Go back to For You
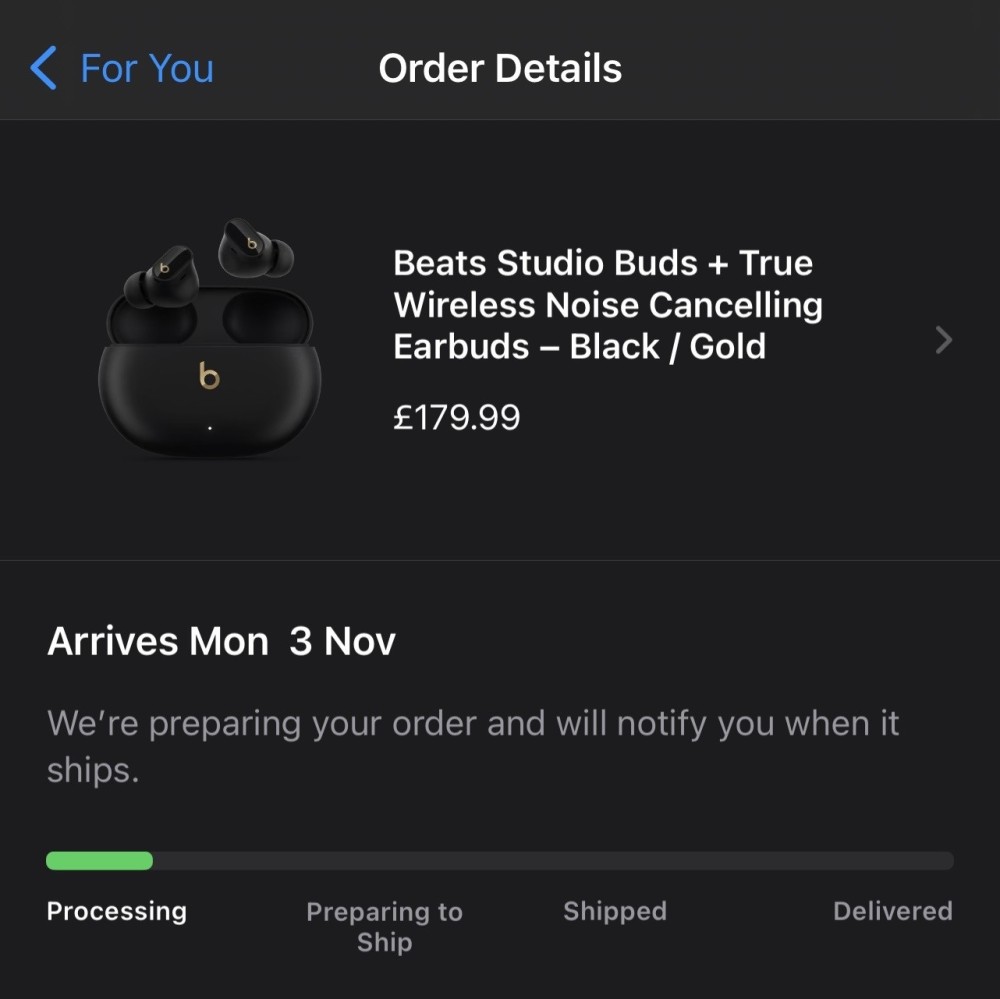This screenshot has height=999, width=1000. click(122, 69)
